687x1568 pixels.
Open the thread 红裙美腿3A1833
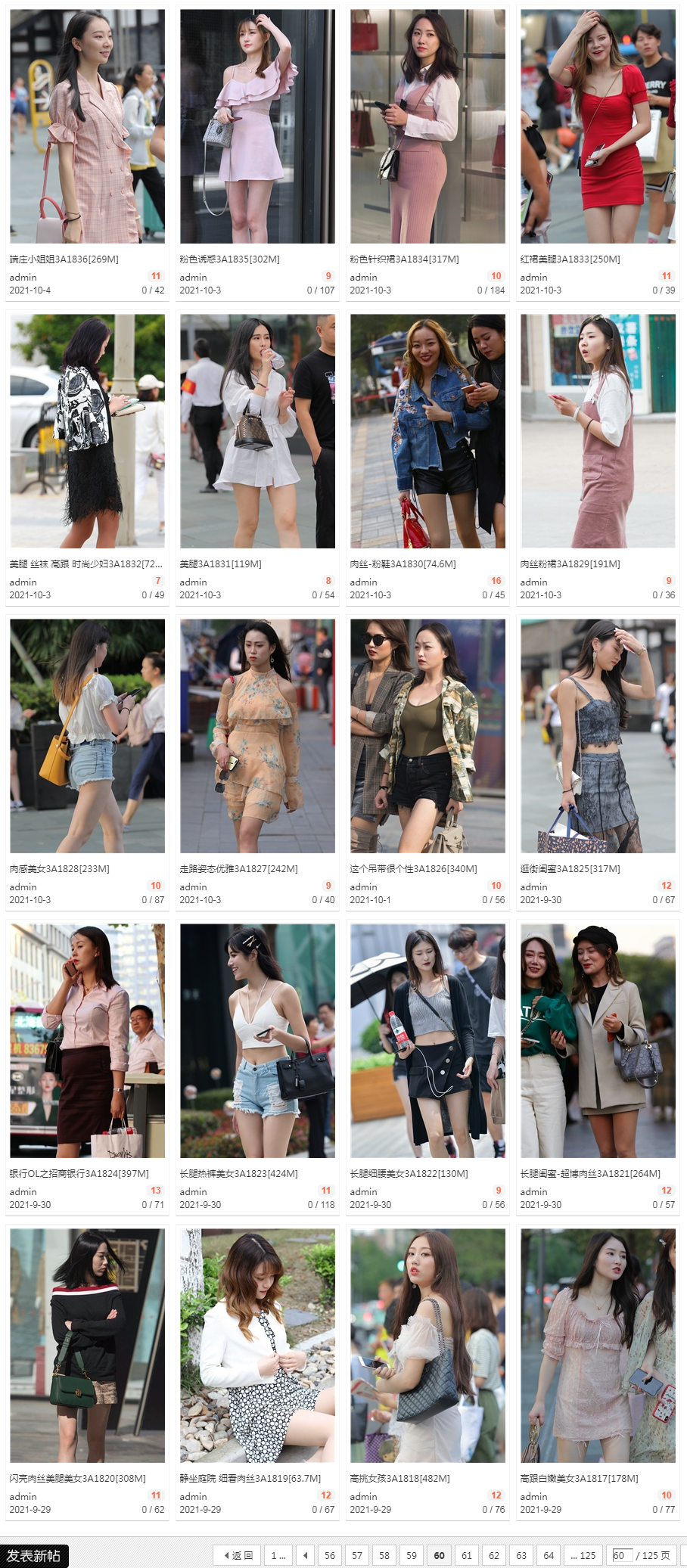570,259
